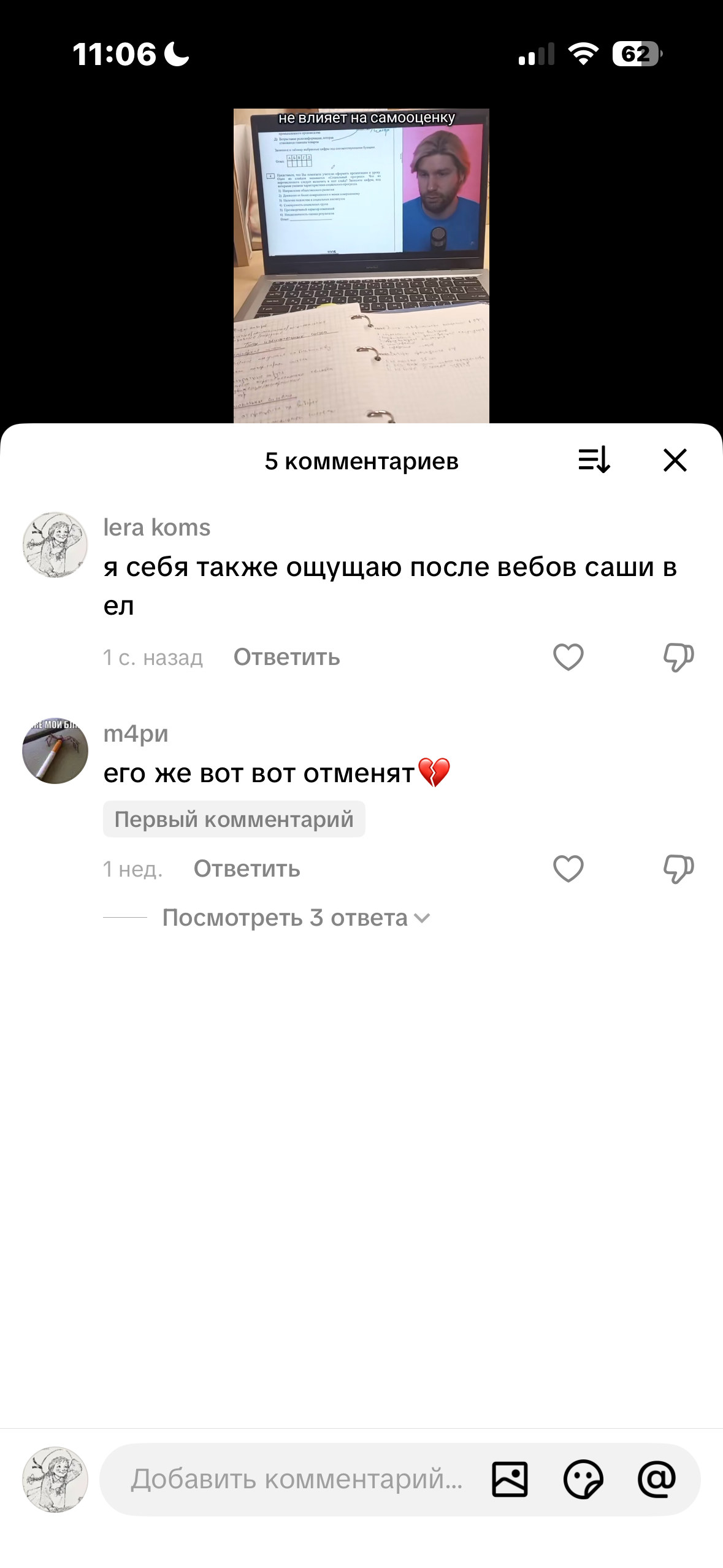Dislike m4ри's comment
The image size is (723, 1568).
coord(678,869)
